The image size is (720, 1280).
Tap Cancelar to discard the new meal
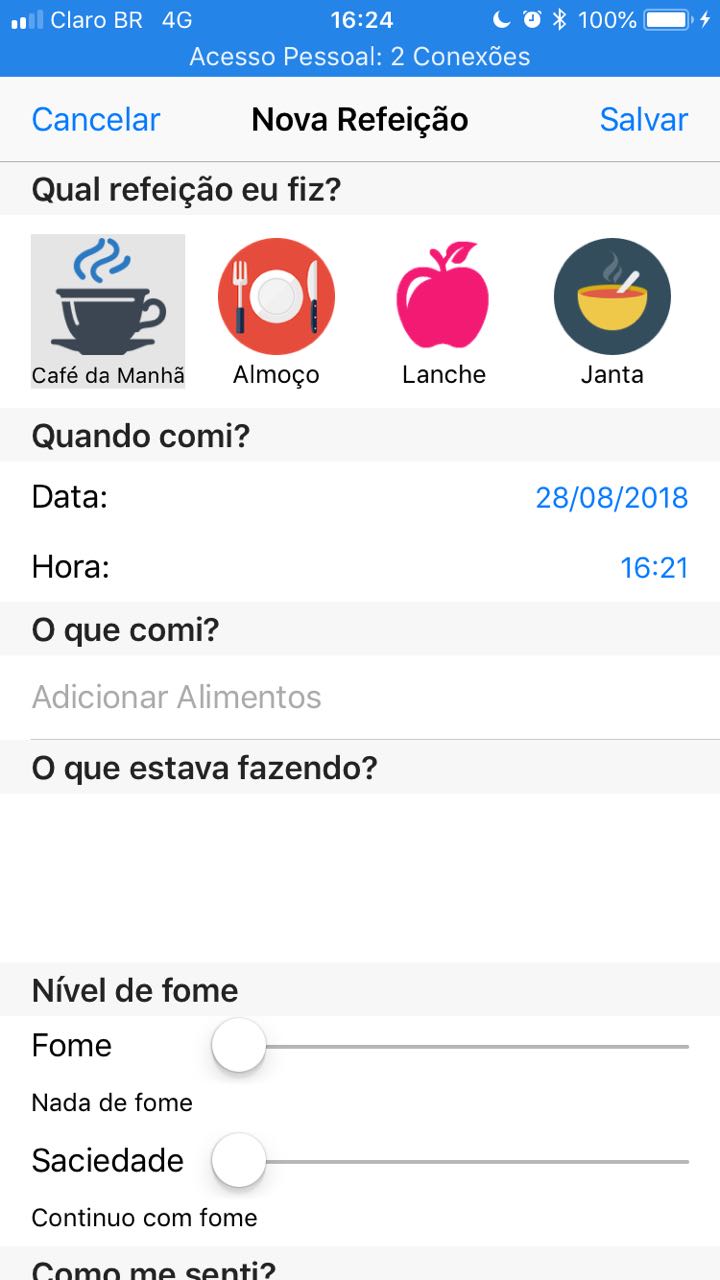pos(96,120)
